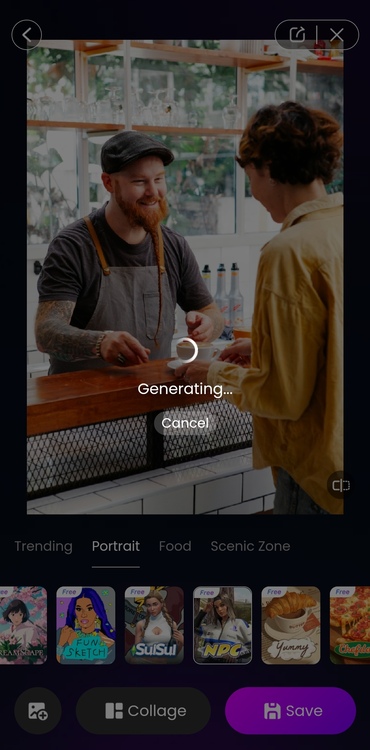
Task: Select the Portrait tab
Action: pos(116,546)
